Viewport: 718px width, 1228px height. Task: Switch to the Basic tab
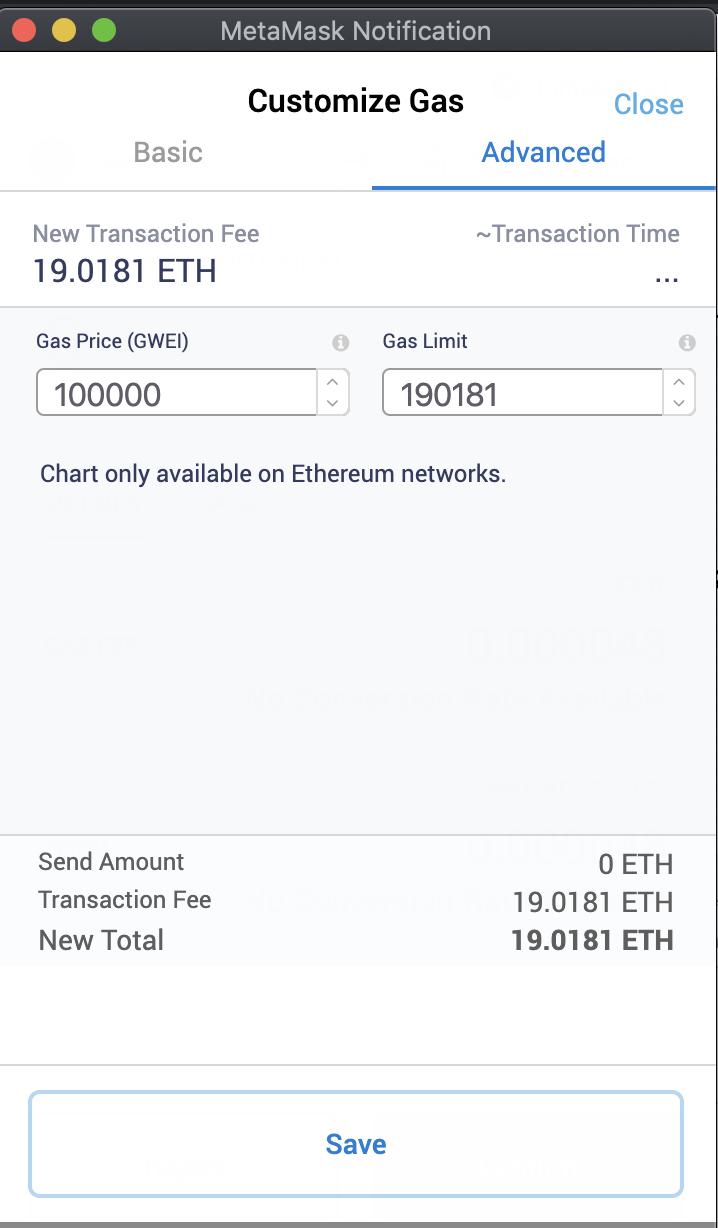point(168,153)
